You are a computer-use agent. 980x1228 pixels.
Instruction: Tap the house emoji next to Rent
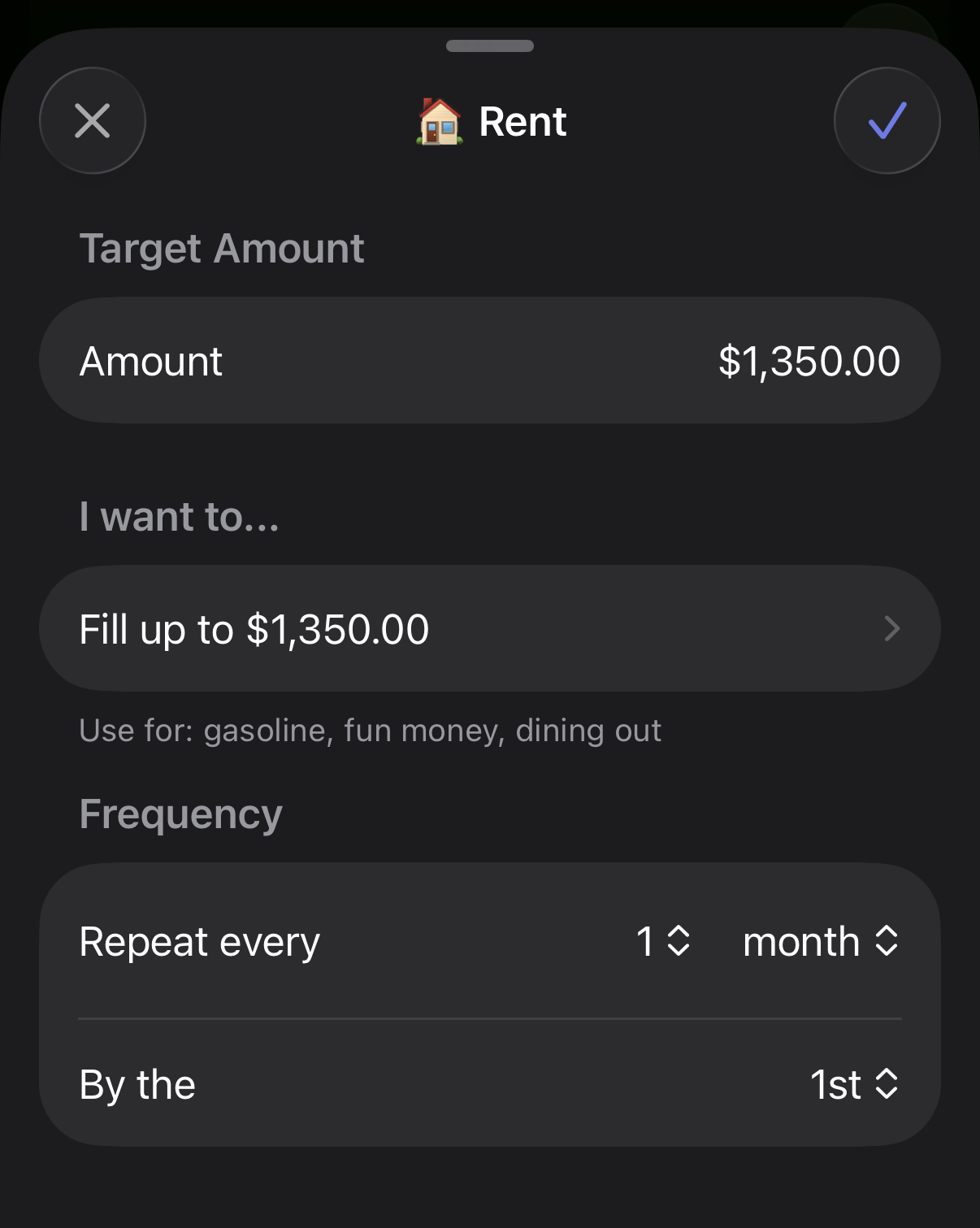coord(437,123)
